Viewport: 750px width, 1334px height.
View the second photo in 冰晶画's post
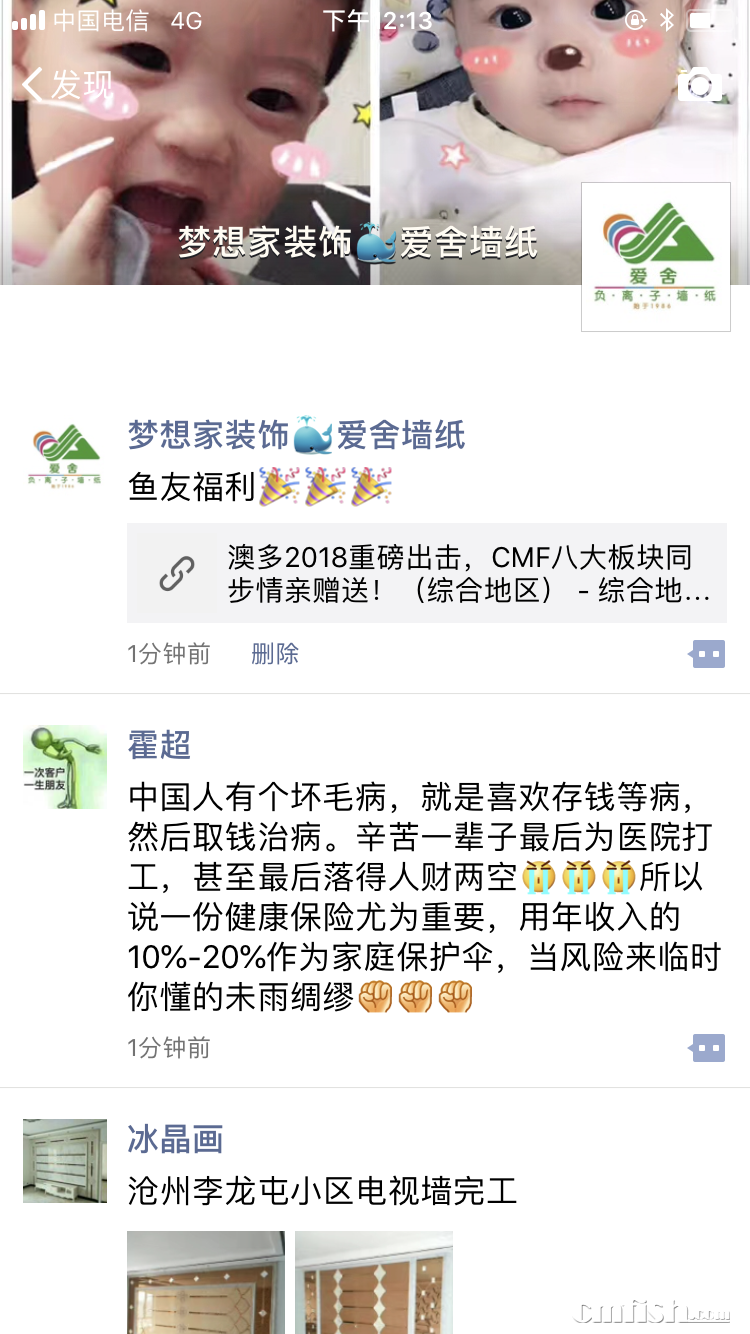[374, 1282]
